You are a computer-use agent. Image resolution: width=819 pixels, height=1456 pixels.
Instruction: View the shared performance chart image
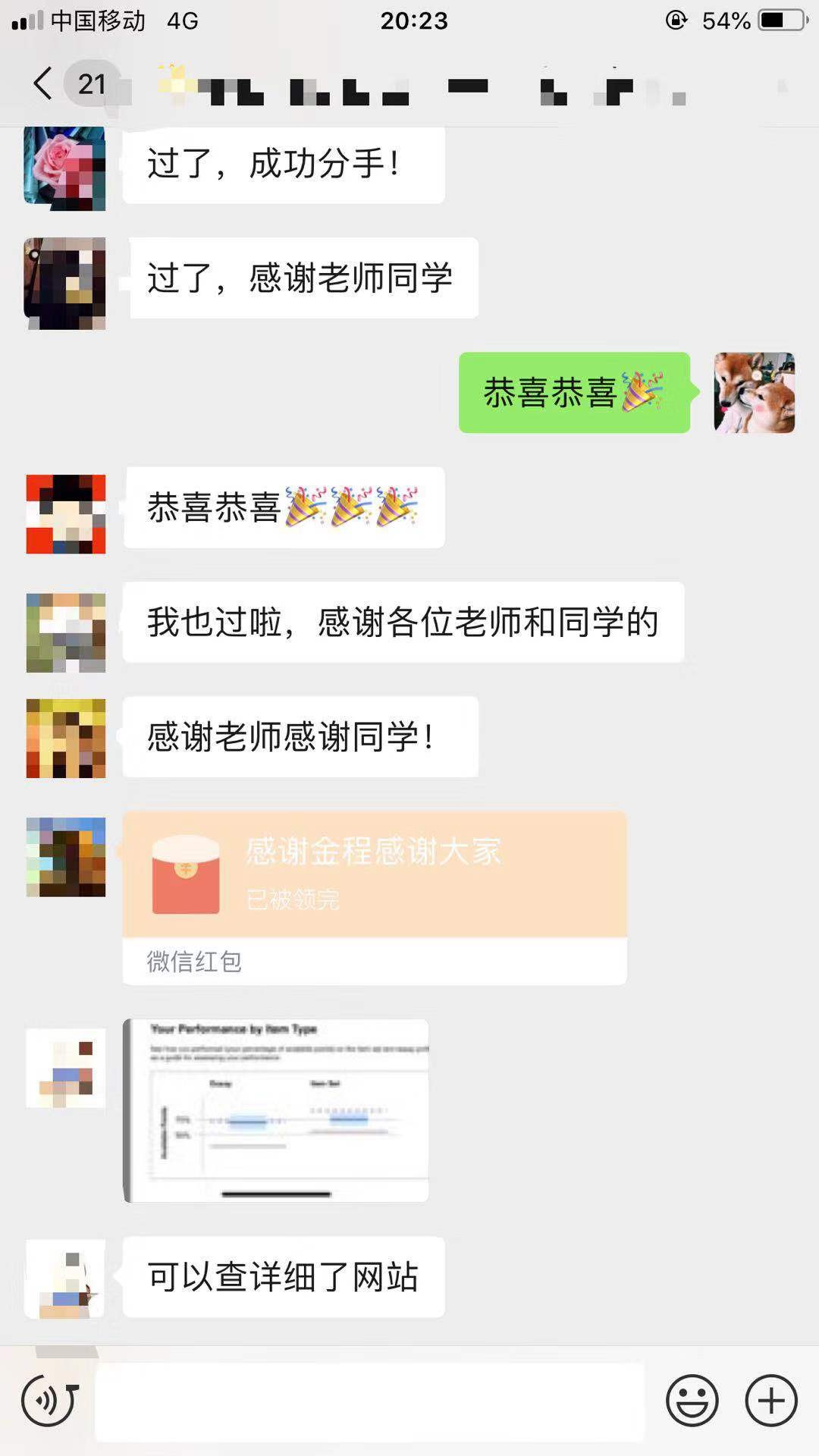click(x=277, y=1110)
